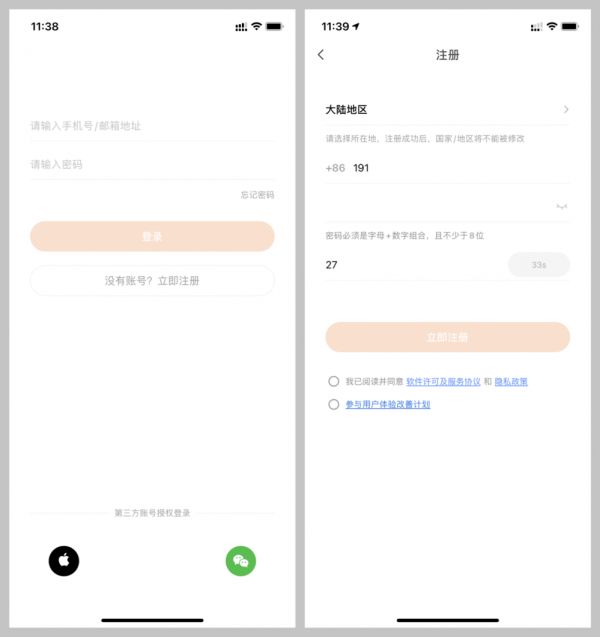Sign in with WeChat icon
Screen dimensions: 600x637
(241, 561)
